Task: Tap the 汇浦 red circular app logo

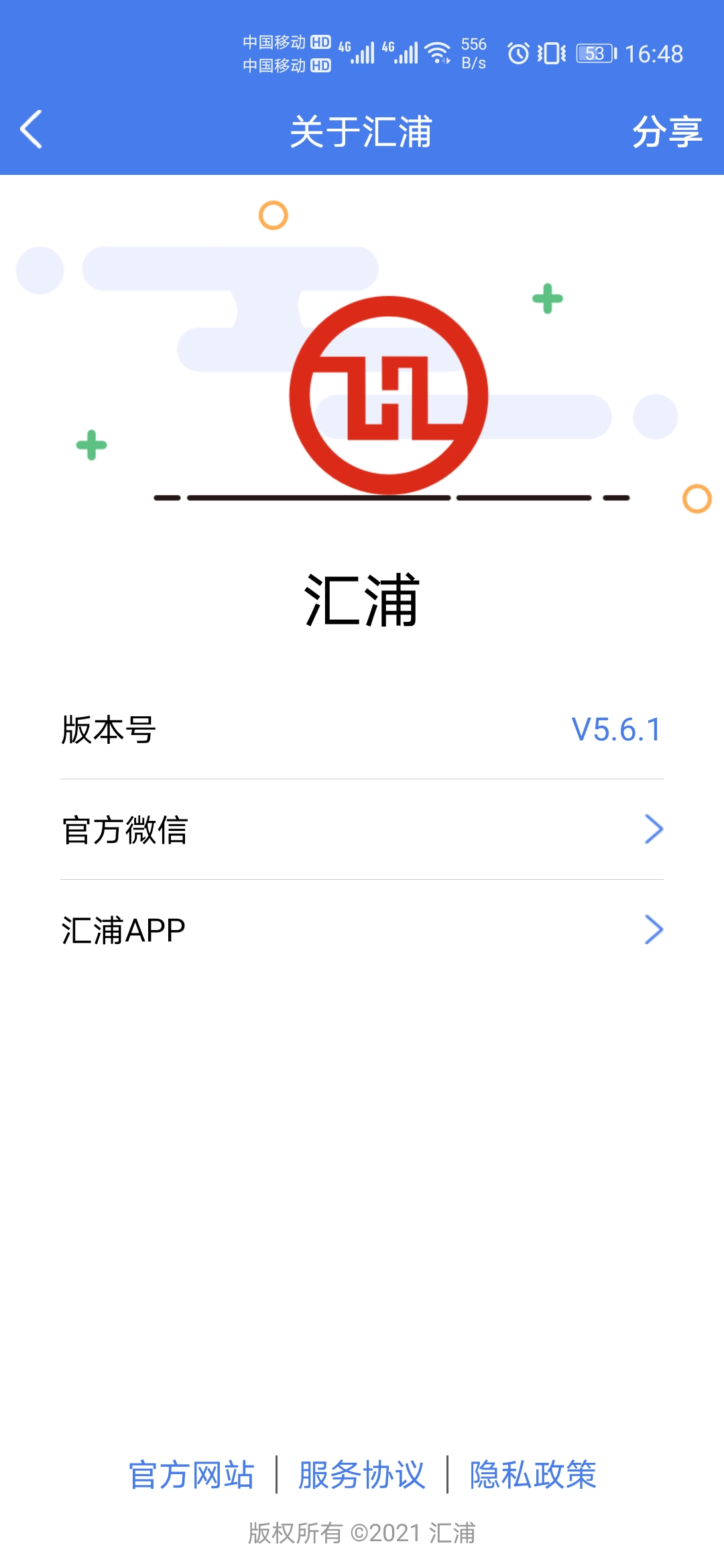Action: (x=387, y=397)
